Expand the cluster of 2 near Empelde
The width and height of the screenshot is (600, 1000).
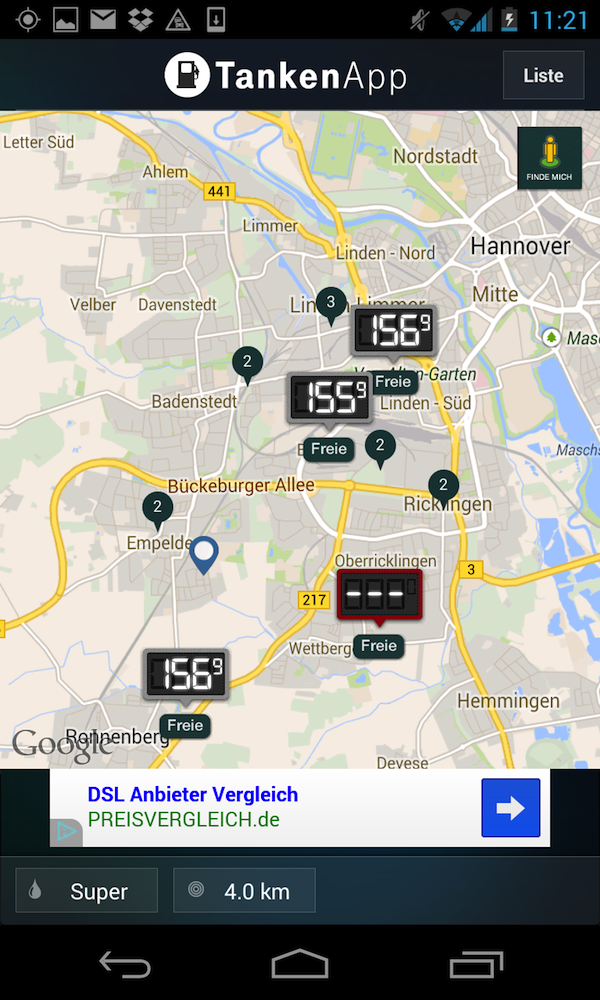pos(157,509)
